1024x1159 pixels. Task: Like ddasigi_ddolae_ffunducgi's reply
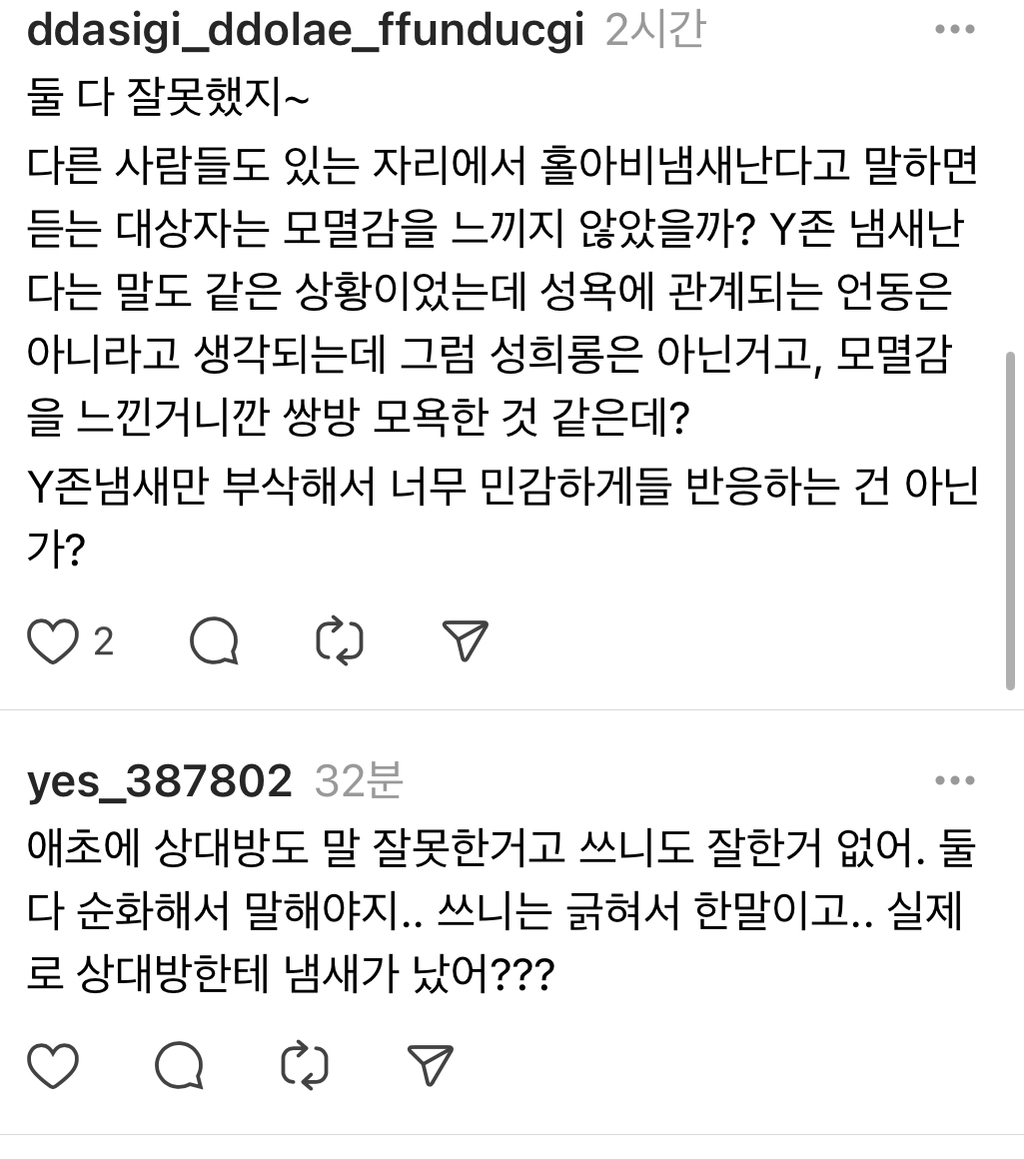[53, 641]
